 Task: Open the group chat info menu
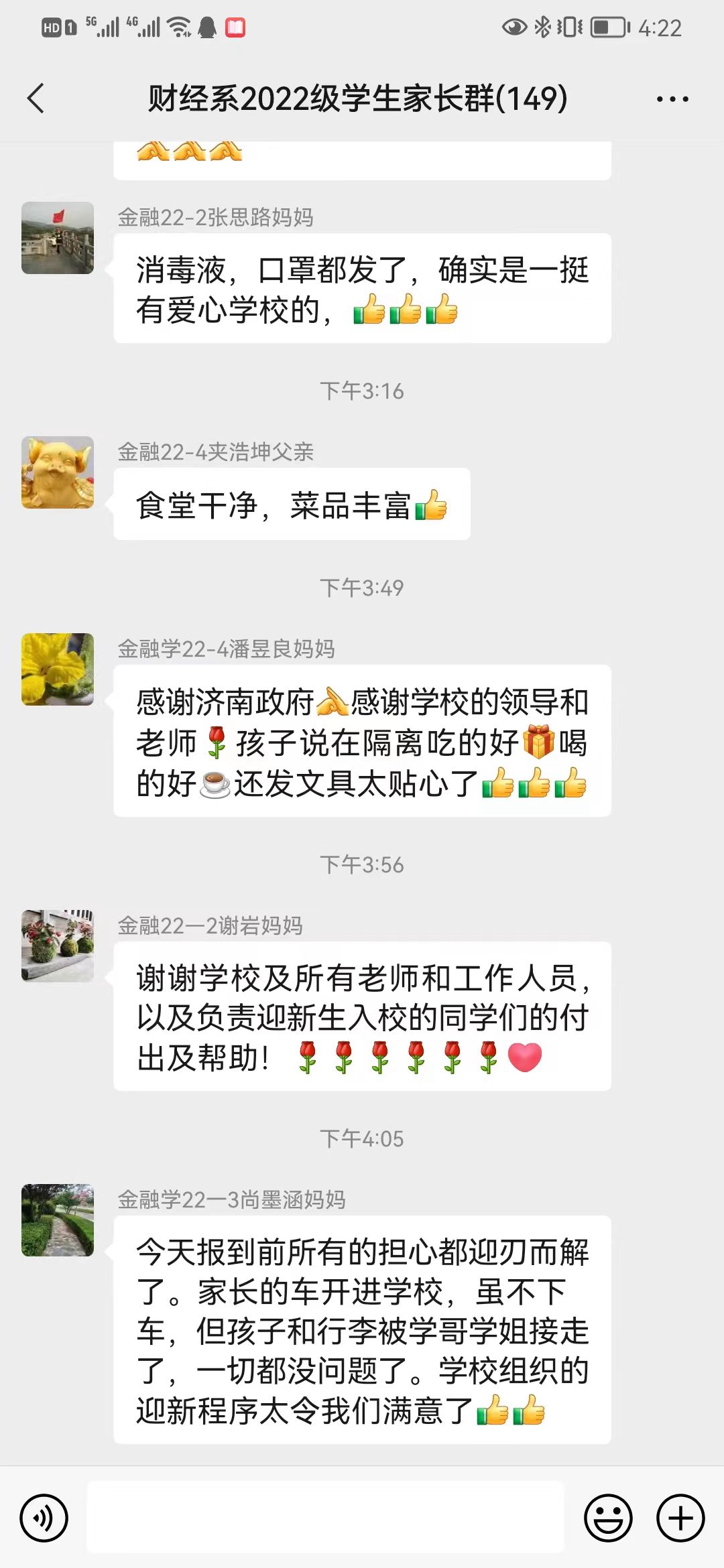pyautogui.click(x=672, y=99)
